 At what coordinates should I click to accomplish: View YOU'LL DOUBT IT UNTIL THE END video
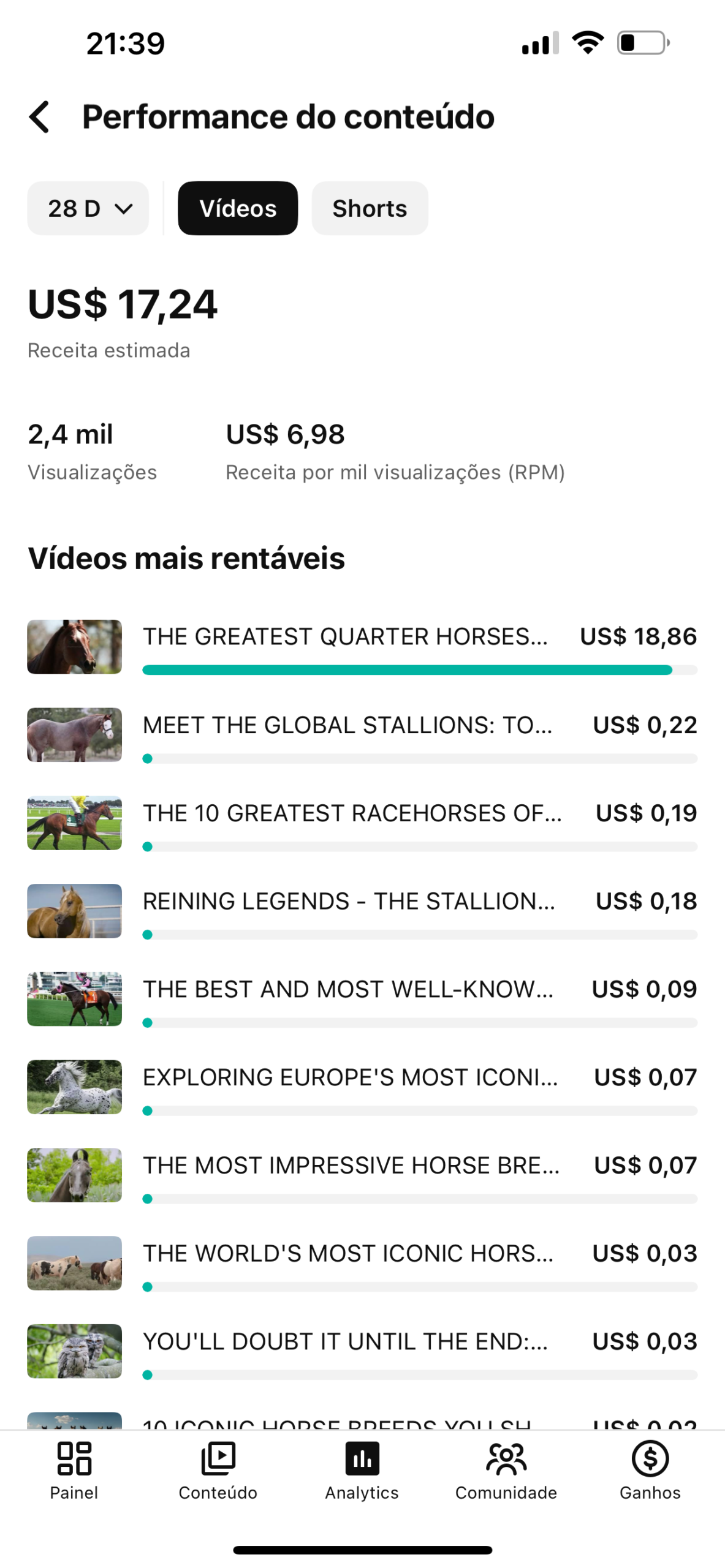(x=362, y=1351)
